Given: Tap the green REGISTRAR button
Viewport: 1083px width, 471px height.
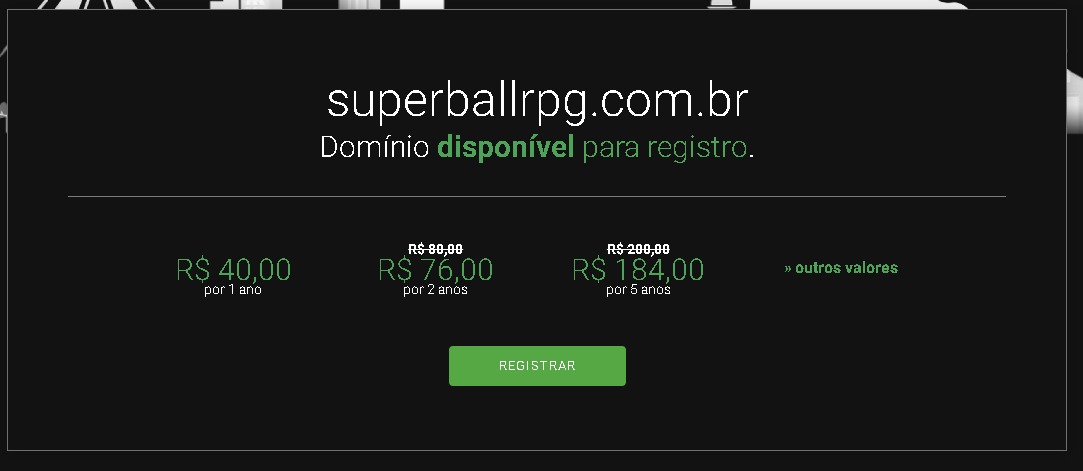Looking at the screenshot, I should [537, 366].
